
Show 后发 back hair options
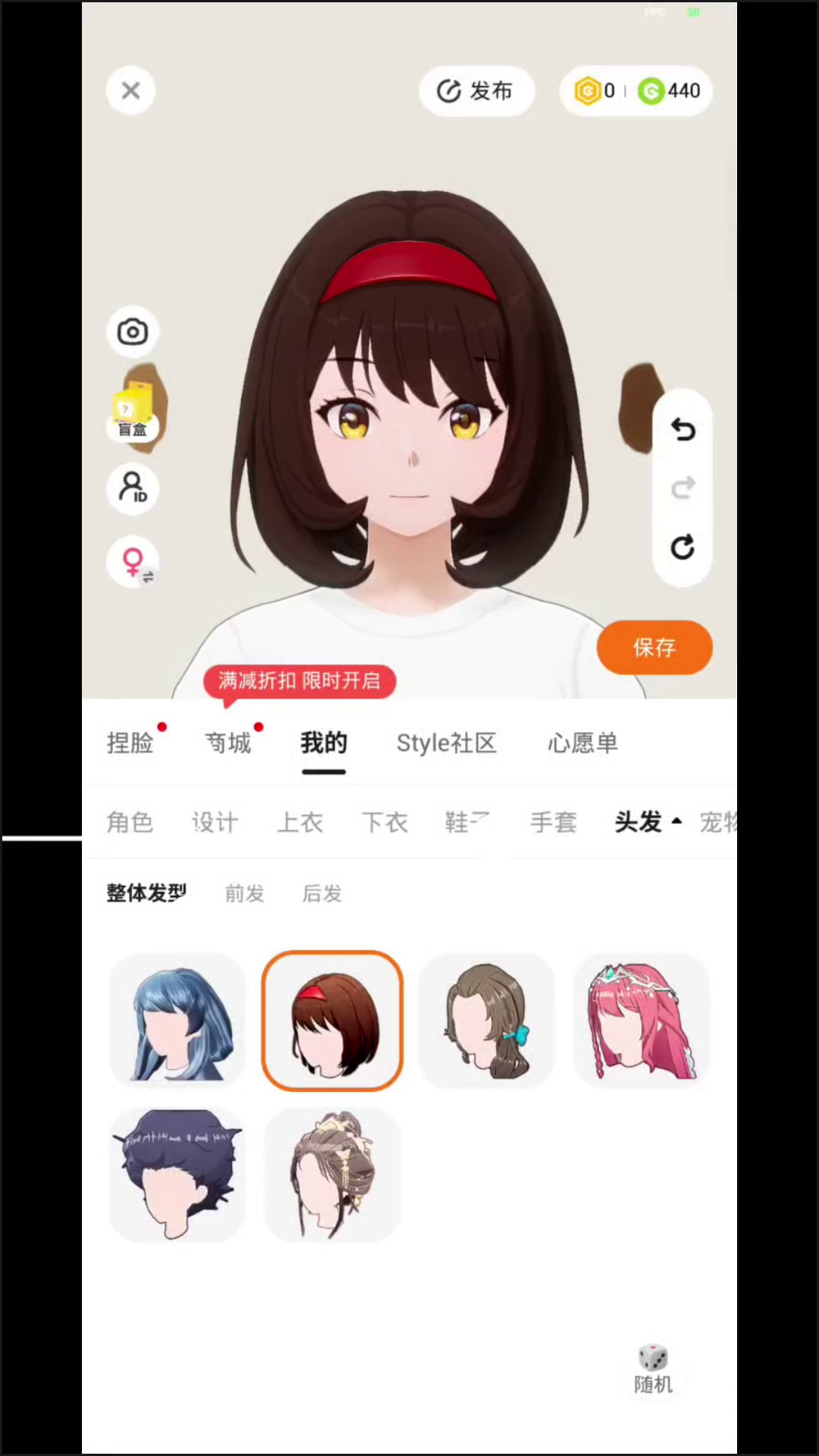[x=322, y=893]
